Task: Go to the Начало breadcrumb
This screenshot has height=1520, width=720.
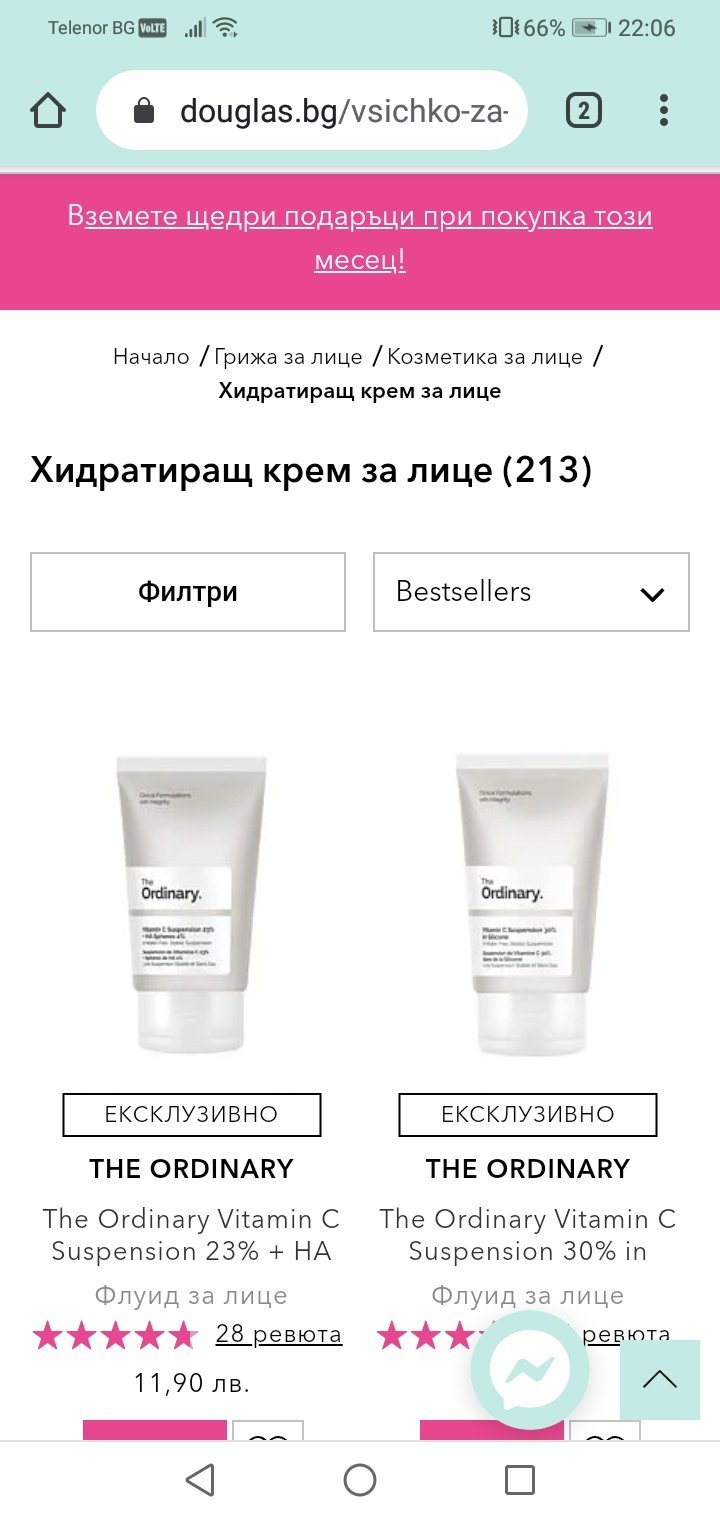Action: [151, 357]
